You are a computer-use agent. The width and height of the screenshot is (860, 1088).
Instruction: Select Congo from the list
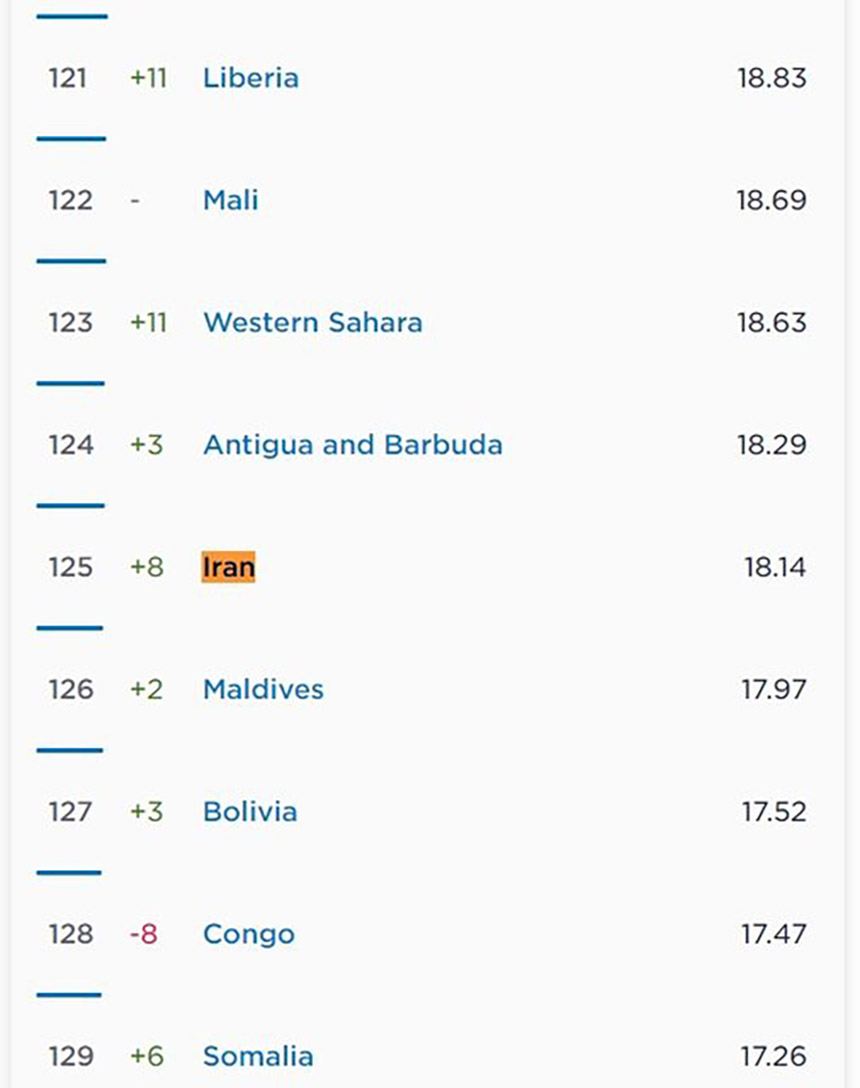click(x=248, y=934)
